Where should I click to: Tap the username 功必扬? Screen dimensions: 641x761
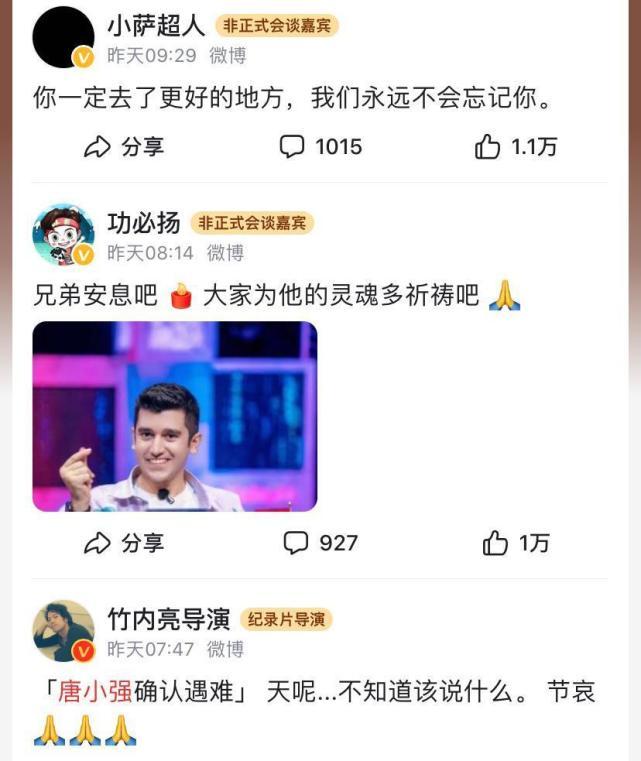143,222
